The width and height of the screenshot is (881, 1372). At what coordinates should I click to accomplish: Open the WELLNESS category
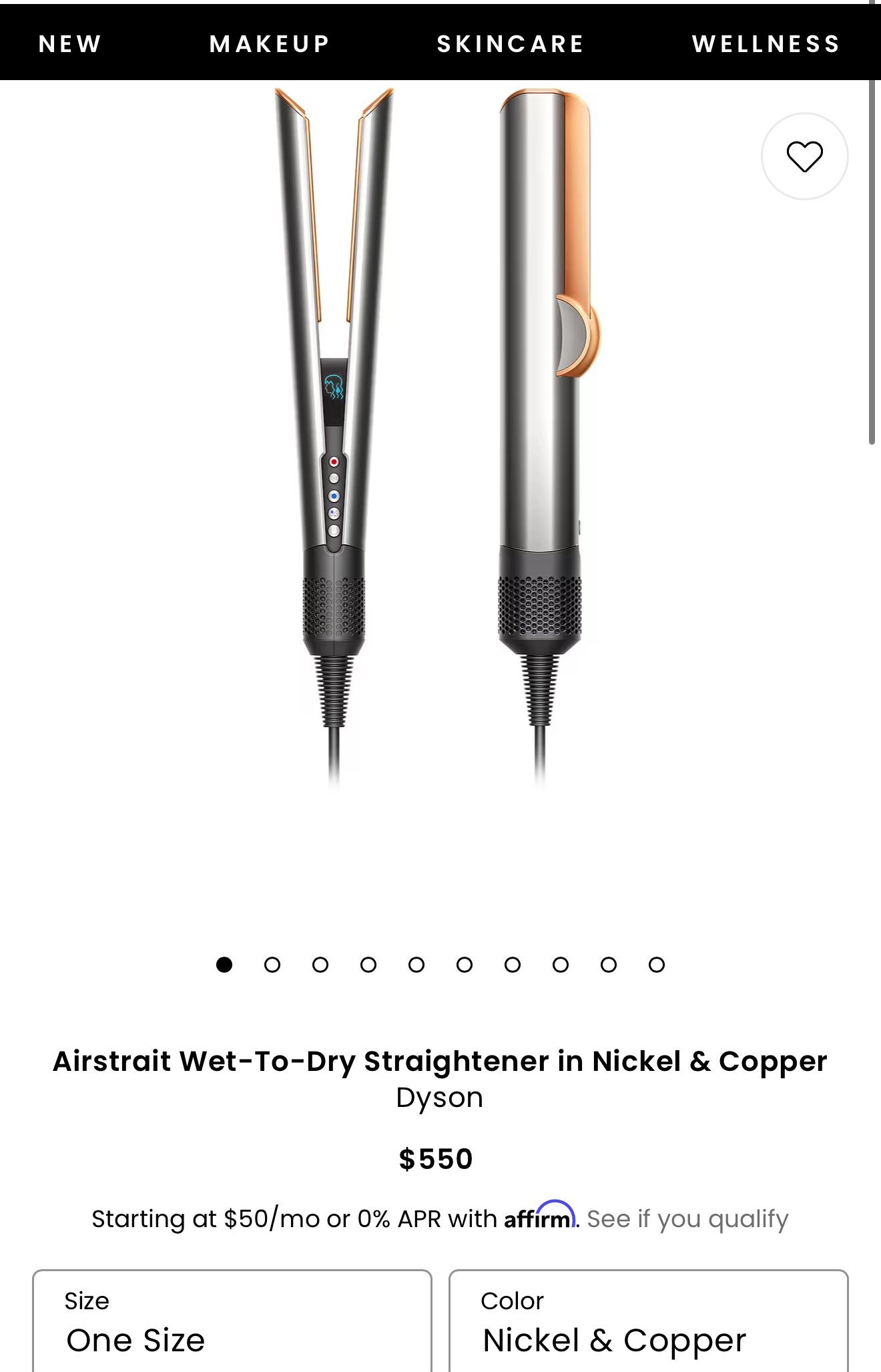point(766,44)
